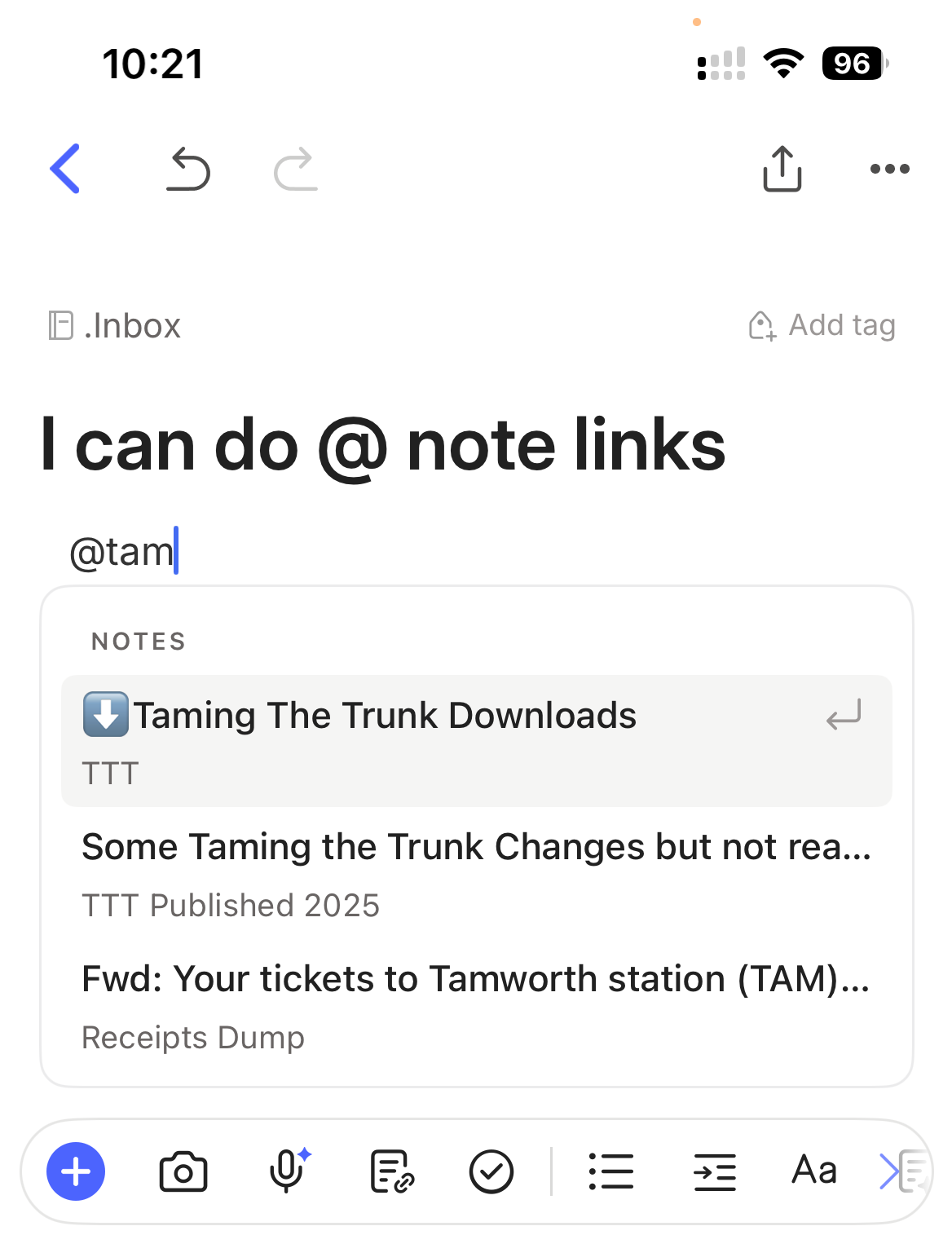Open the blue plus insert menu
952x1235 pixels.
[76, 1171]
